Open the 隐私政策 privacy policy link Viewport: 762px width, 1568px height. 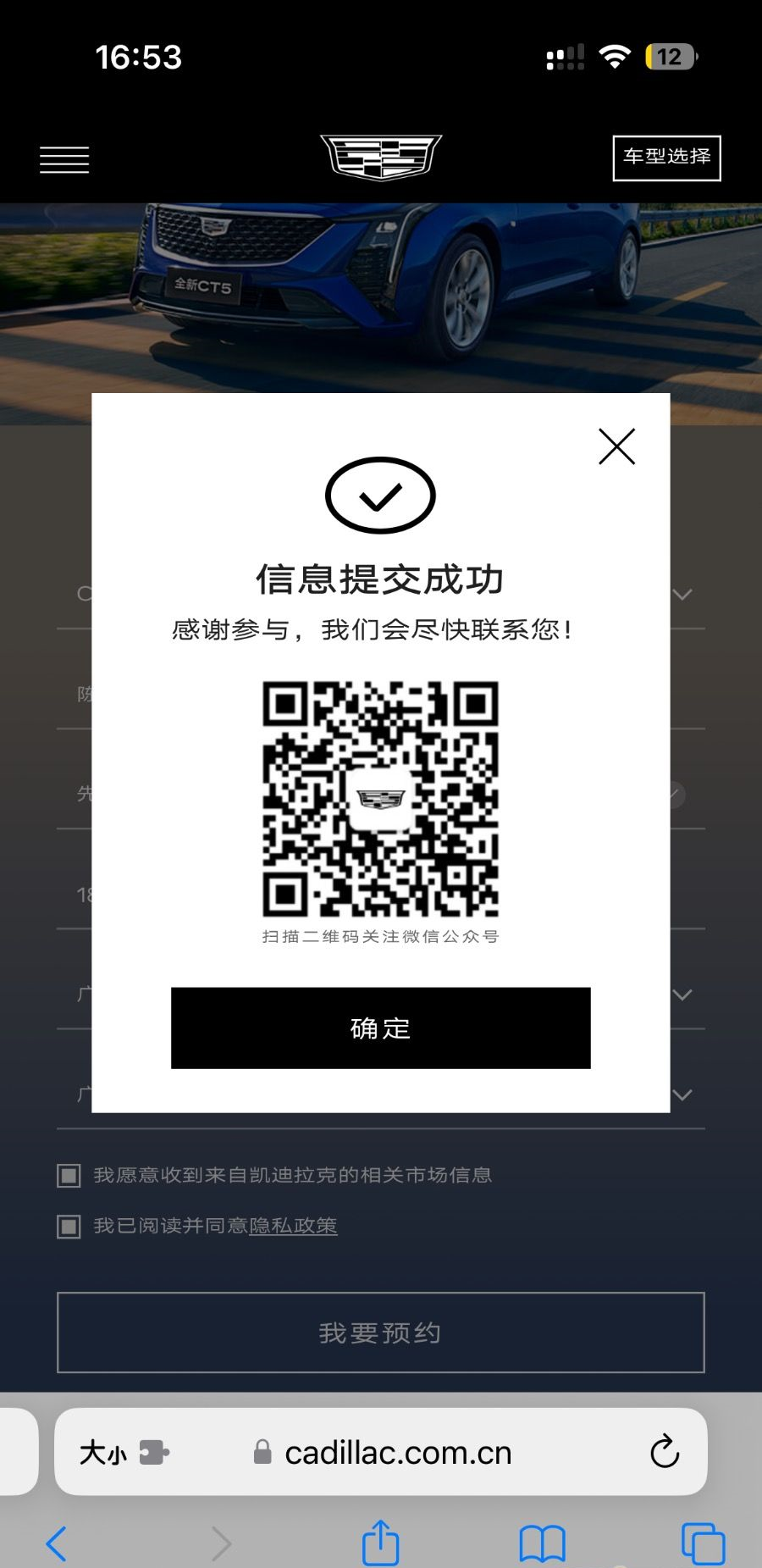pos(293,1226)
